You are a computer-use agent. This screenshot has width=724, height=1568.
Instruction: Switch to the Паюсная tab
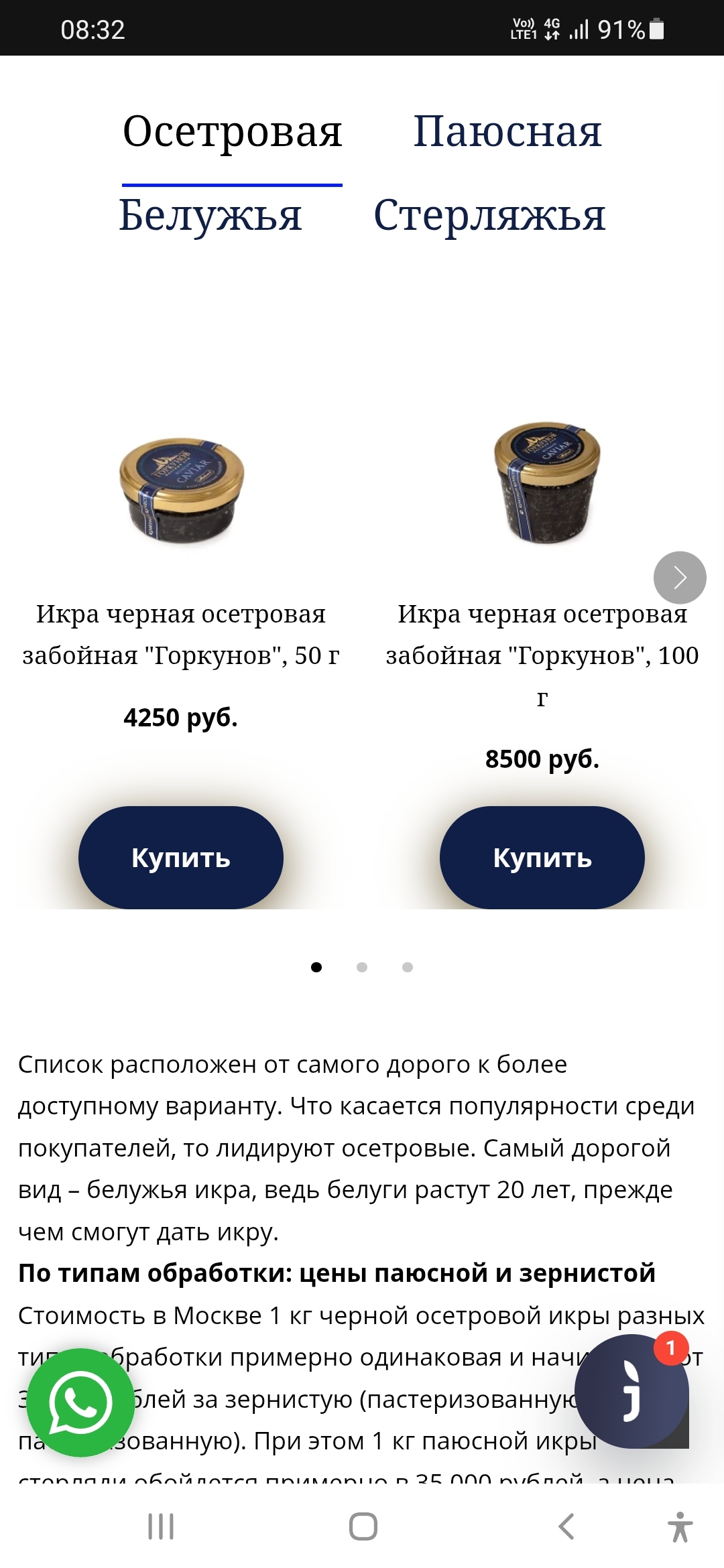tap(507, 131)
